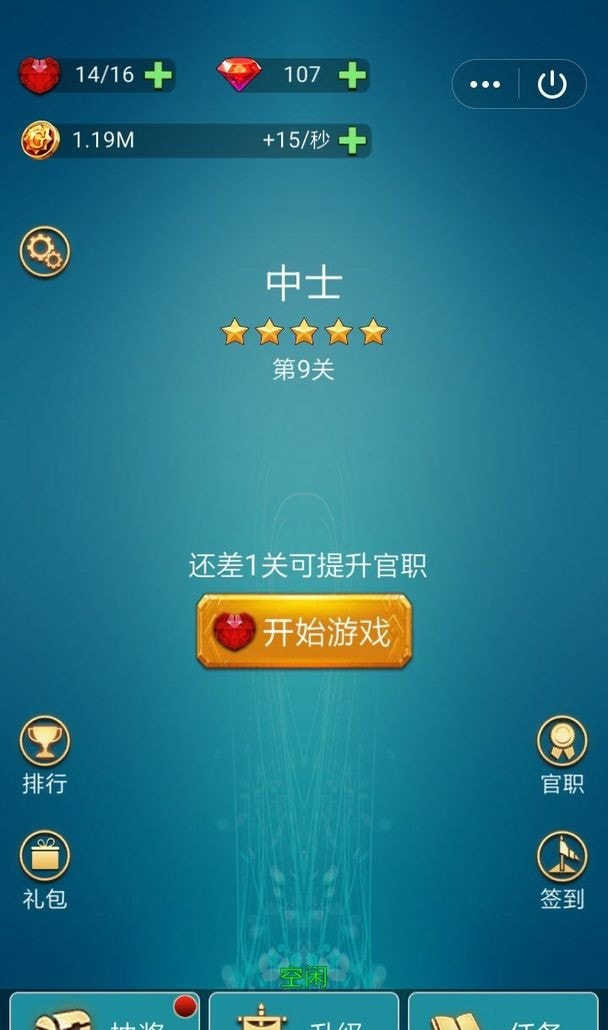Switch to the 升级 upgrade tab

point(304,1013)
